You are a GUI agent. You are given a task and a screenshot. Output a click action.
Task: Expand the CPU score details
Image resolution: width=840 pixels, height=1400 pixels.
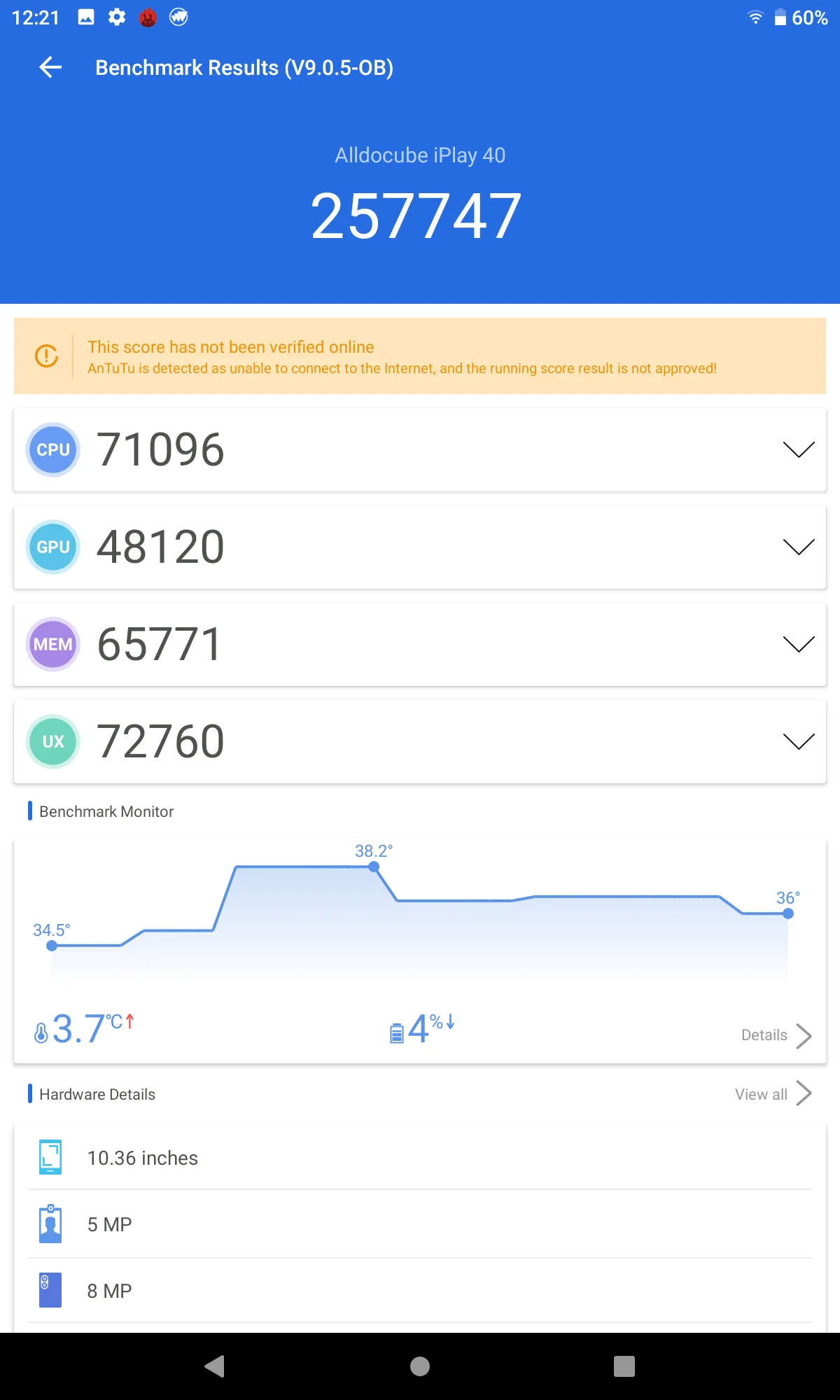(x=798, y=449)
